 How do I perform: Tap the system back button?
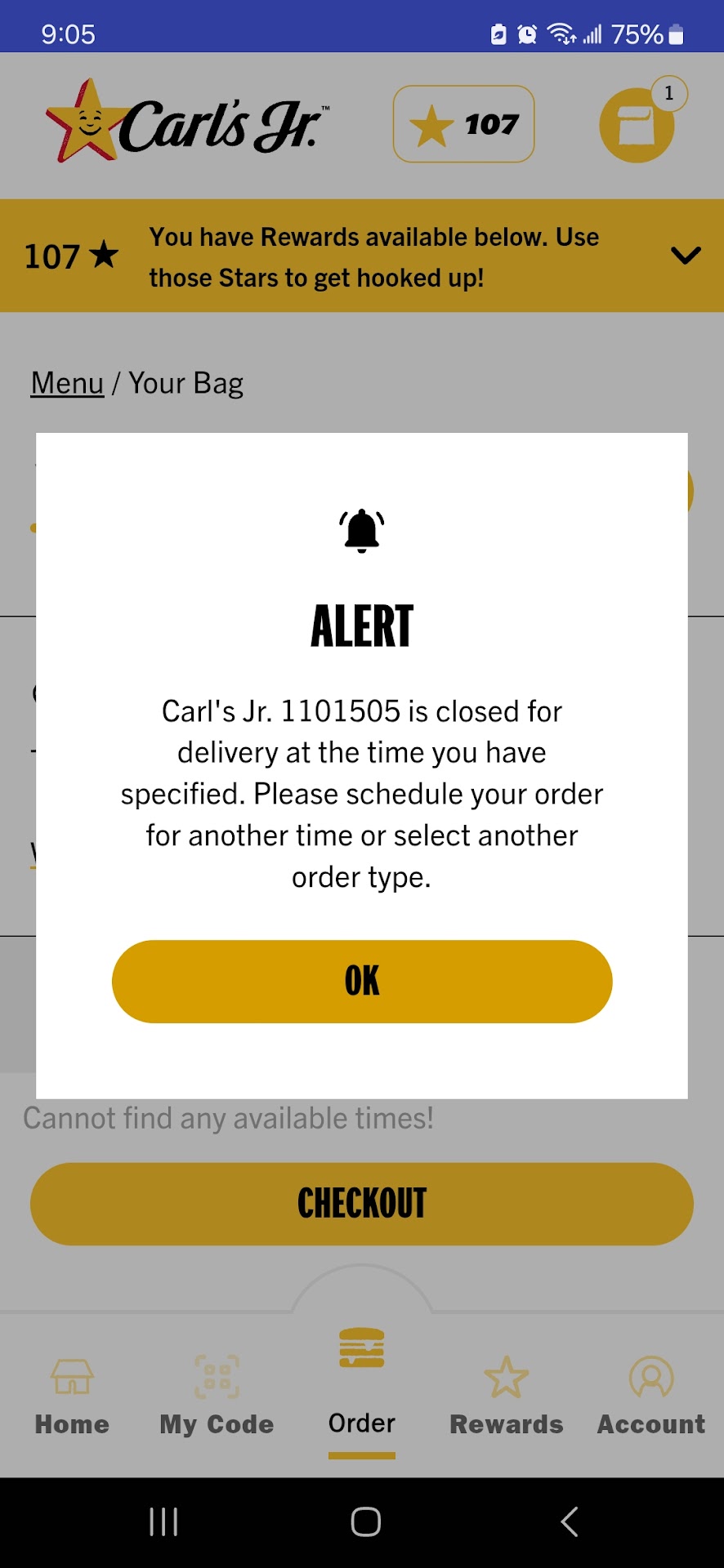click(x=570, y=1521)
